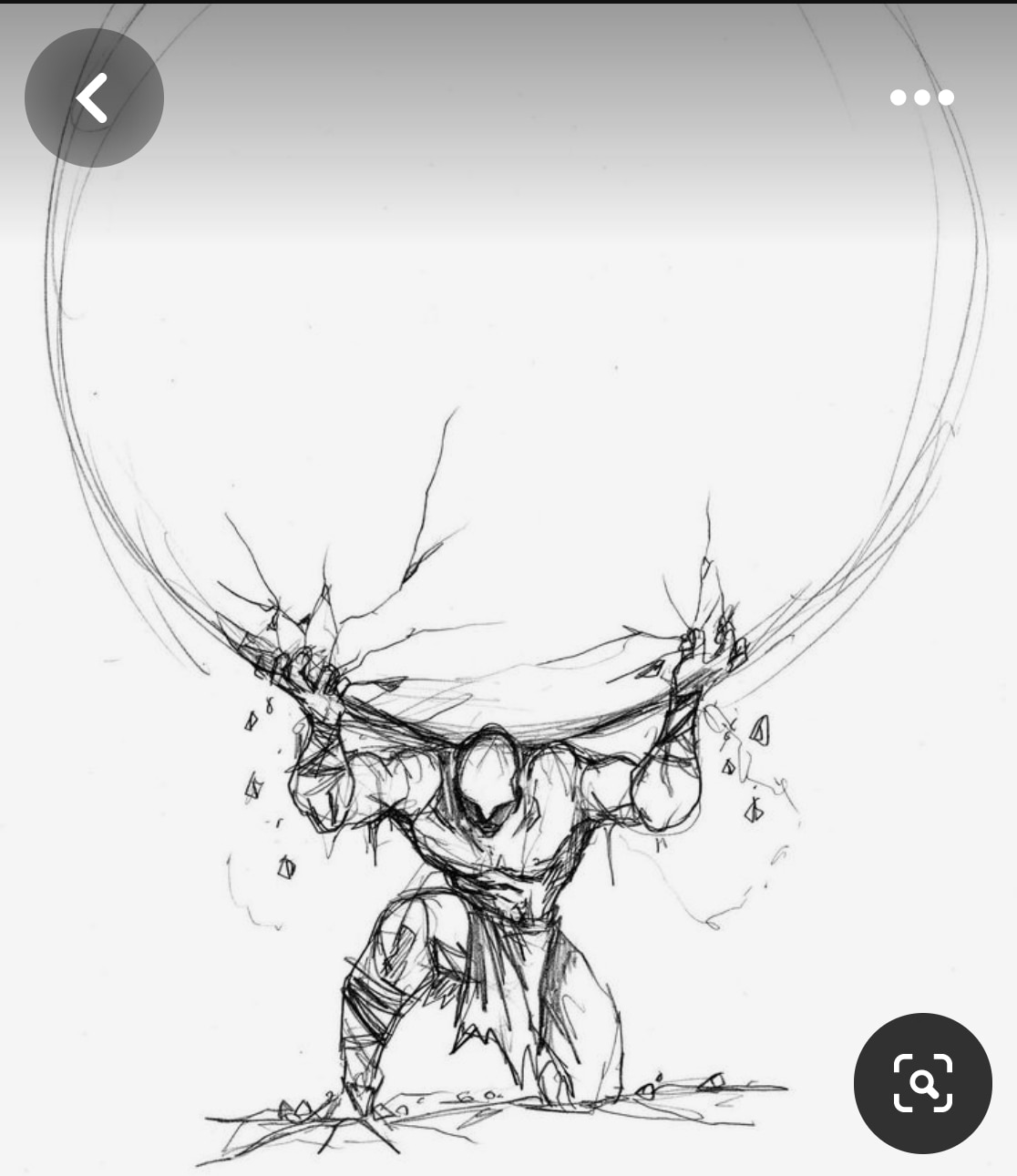Start a visual search of this image
Image resolution: width=1017 pixels, height=1176 pixels.
pyautogui.click(x=922, y=1083)
